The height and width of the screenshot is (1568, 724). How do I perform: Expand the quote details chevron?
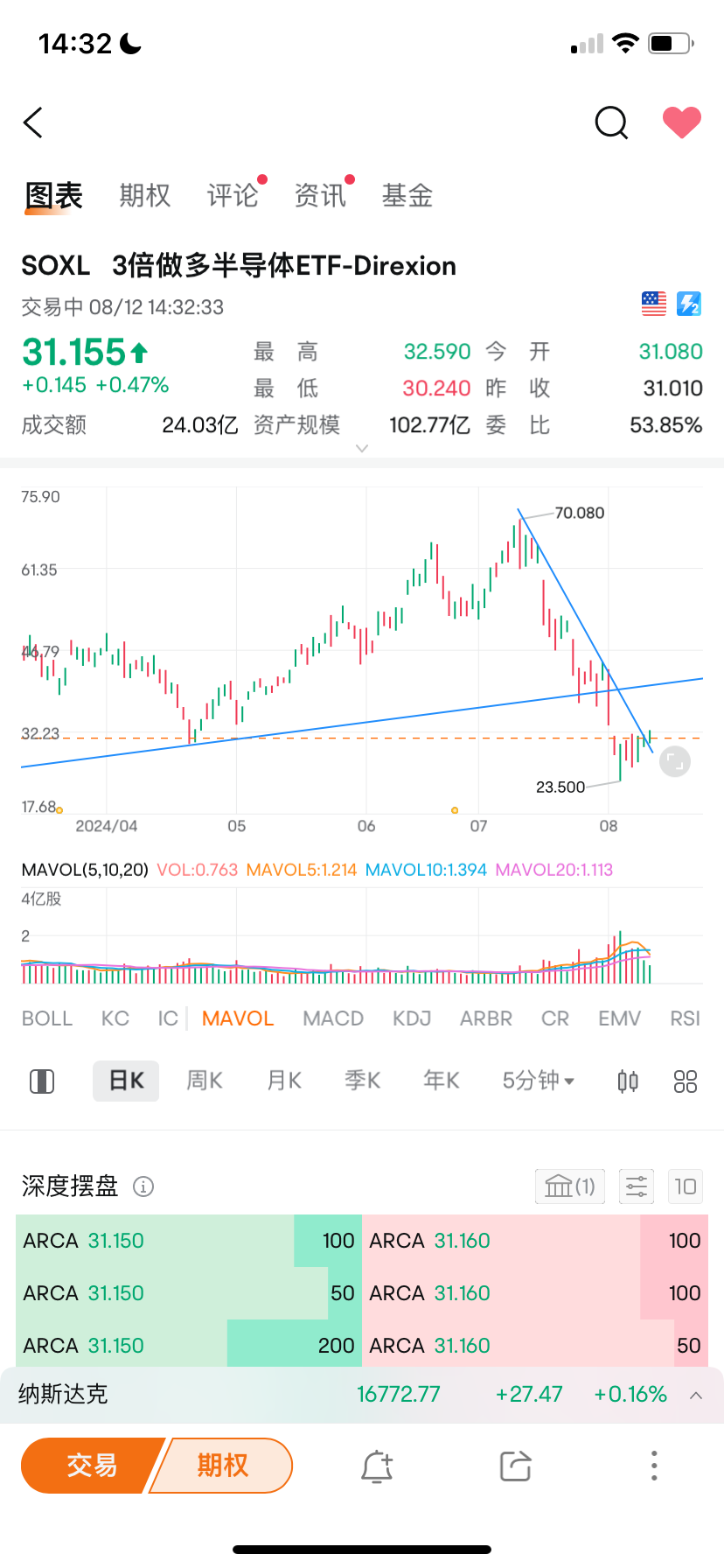click(362, 448)
